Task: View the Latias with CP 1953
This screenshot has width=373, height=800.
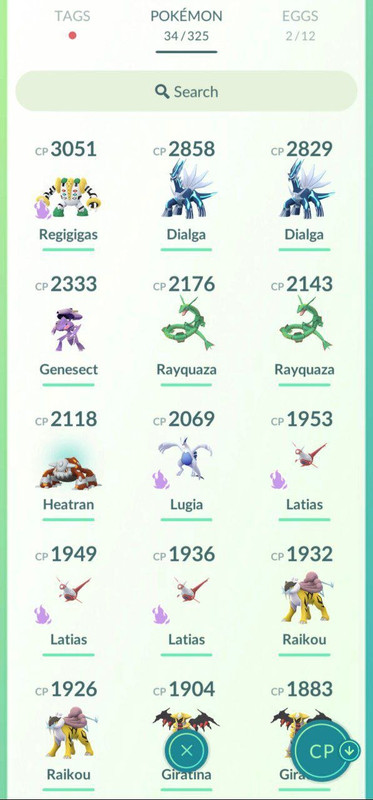Action: [x=304, y=465]
